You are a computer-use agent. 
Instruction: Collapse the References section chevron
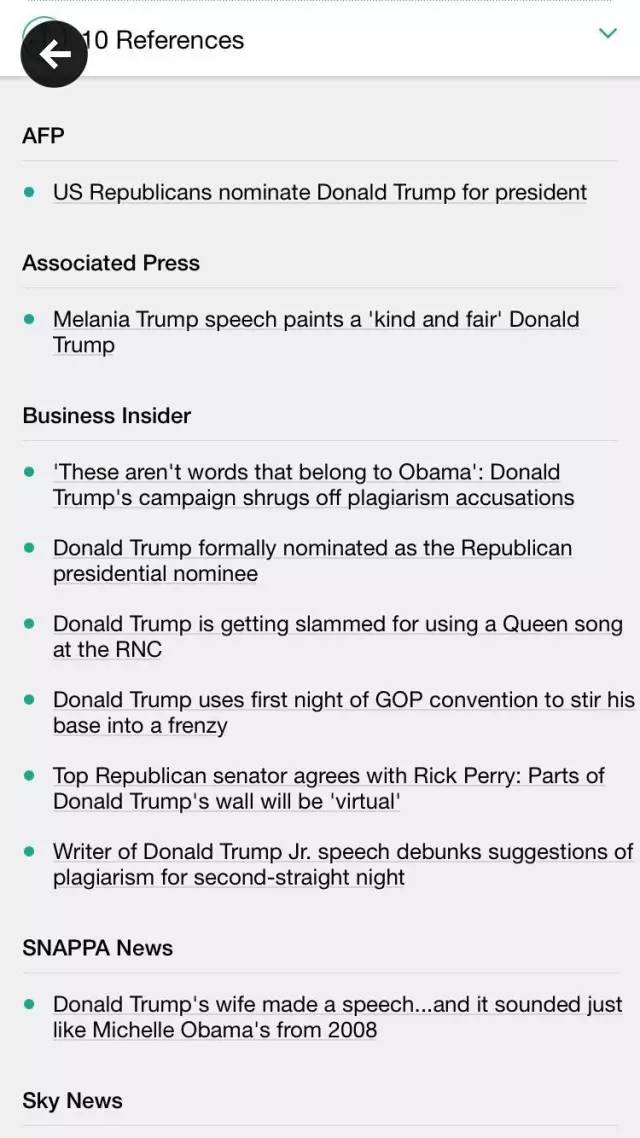[607, 34]
